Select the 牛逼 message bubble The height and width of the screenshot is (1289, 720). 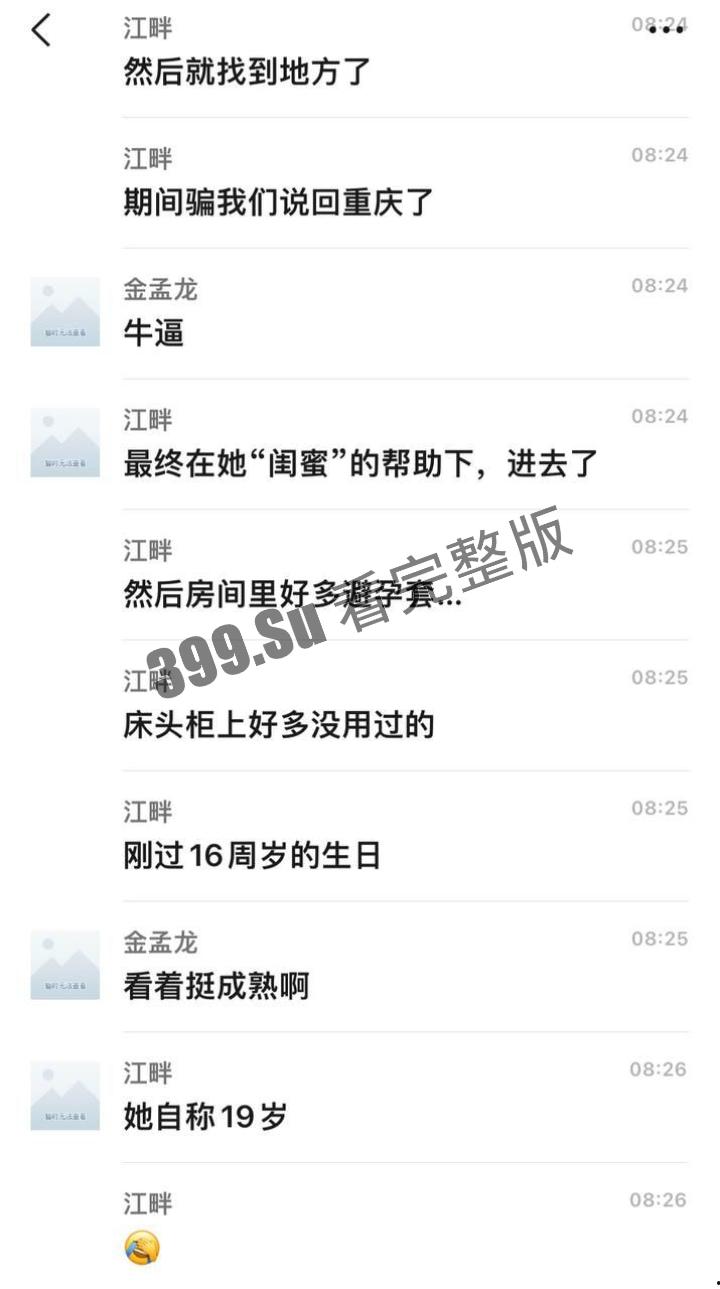click(x=152, y=331)
